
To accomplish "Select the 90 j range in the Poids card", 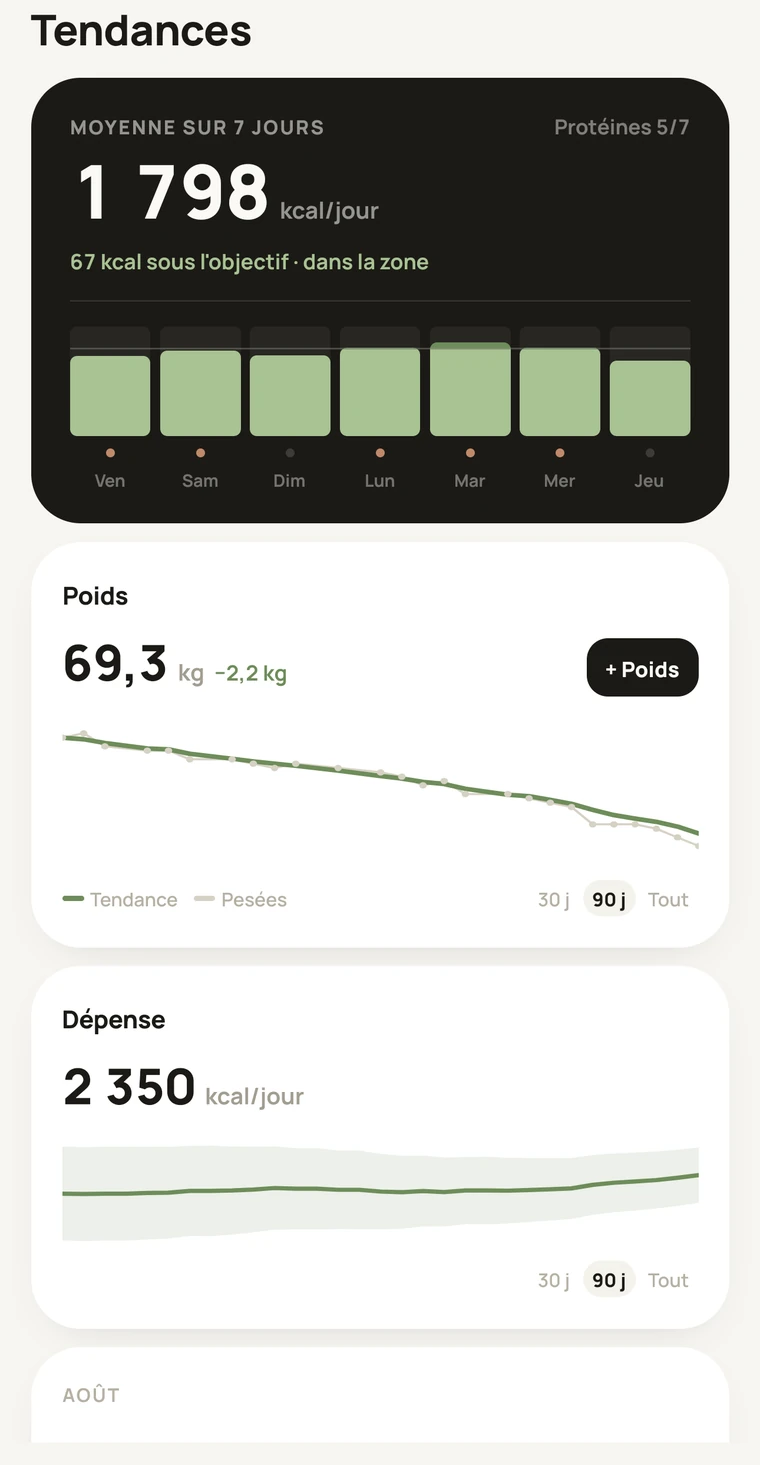I will 608,899.
